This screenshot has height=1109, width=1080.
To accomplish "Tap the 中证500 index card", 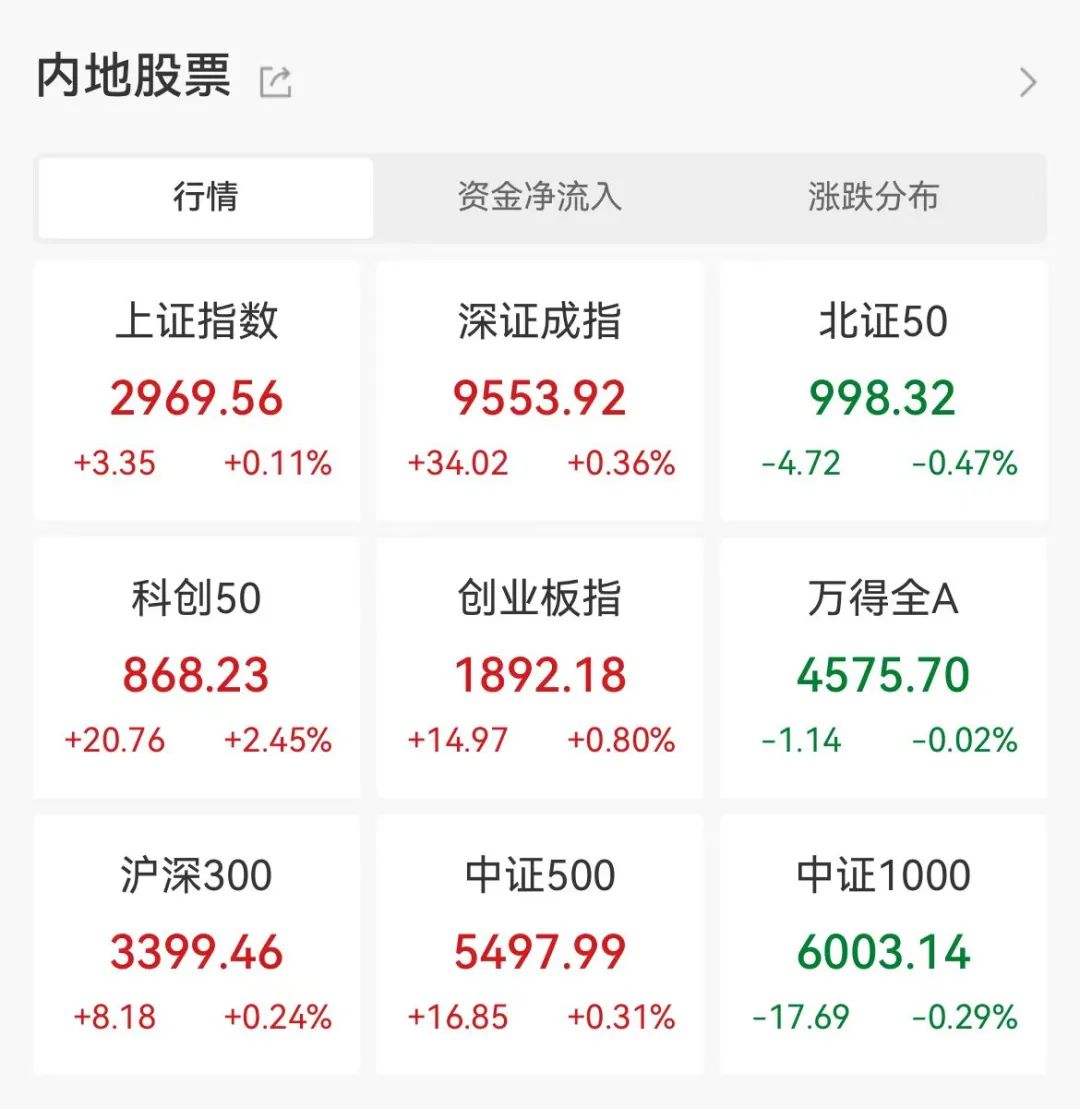I will point(540,945).
